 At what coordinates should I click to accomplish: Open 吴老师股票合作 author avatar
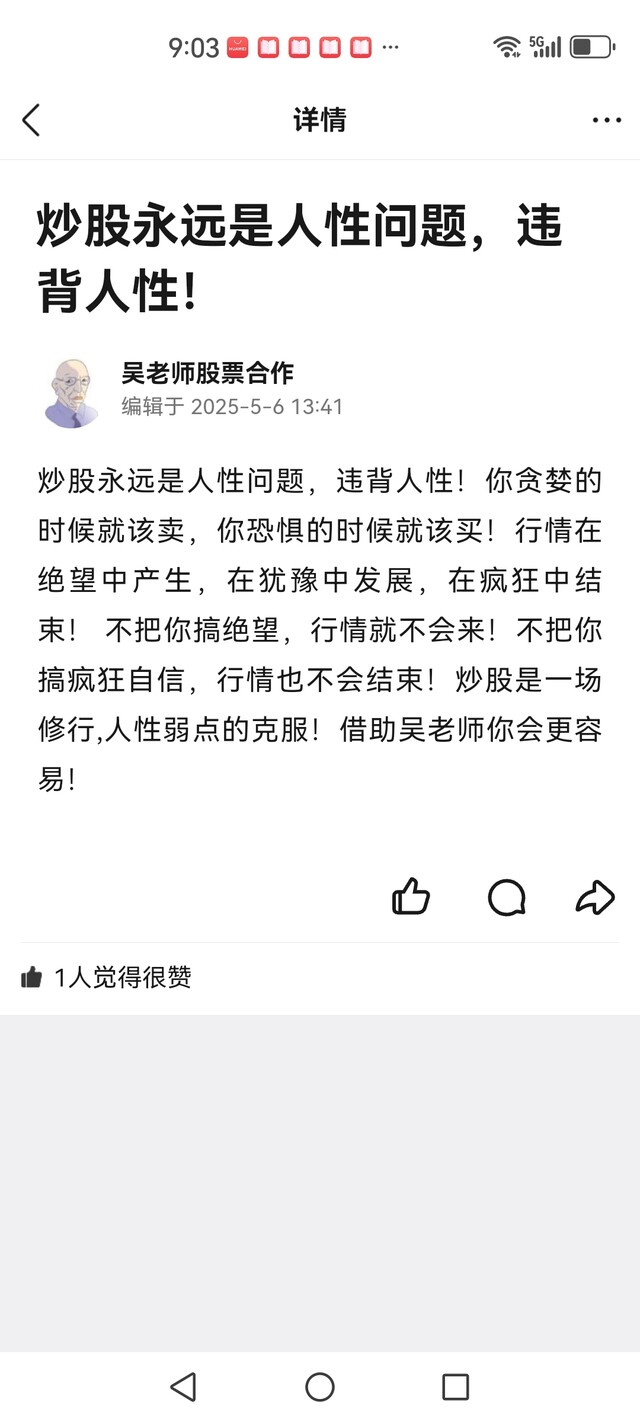point(72,392)
